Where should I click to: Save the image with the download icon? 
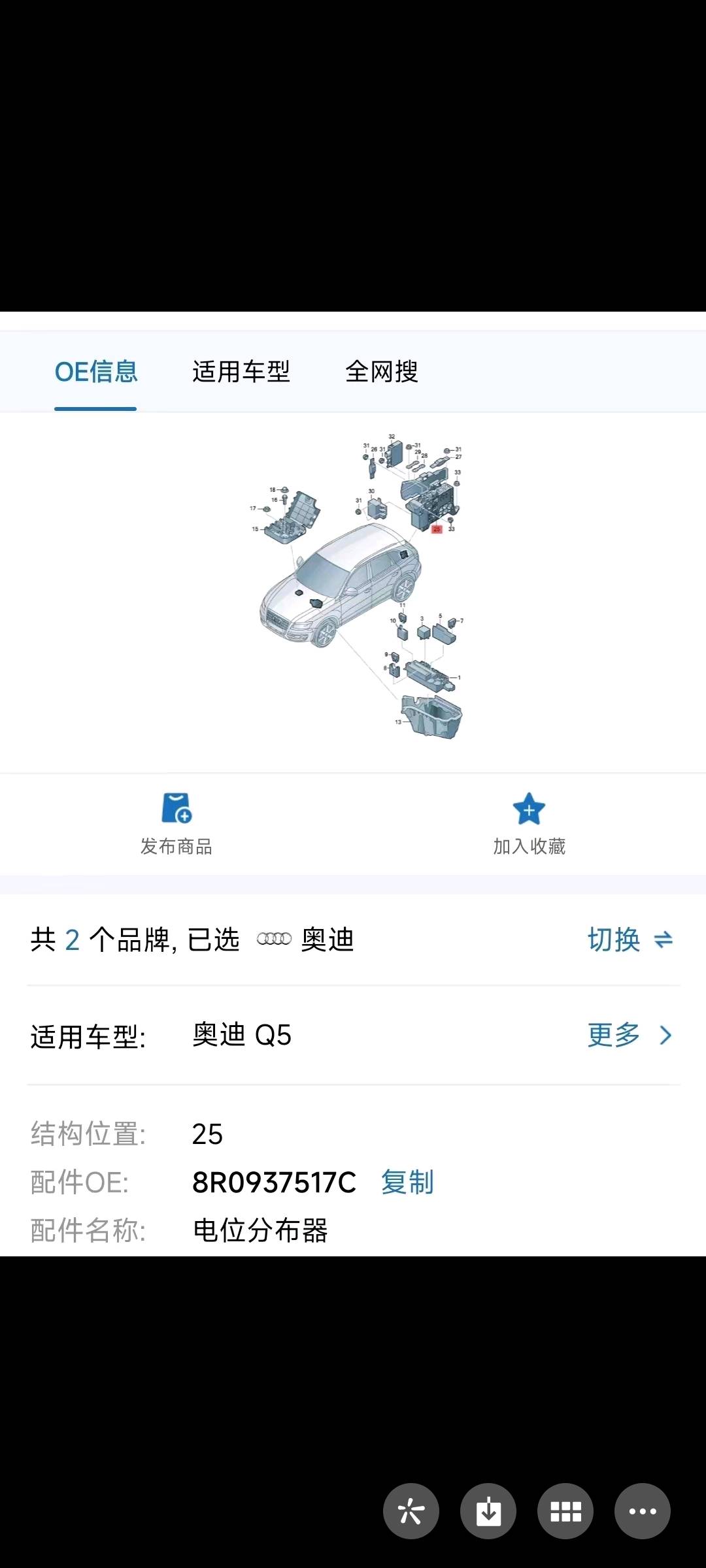click(488, 1511)
